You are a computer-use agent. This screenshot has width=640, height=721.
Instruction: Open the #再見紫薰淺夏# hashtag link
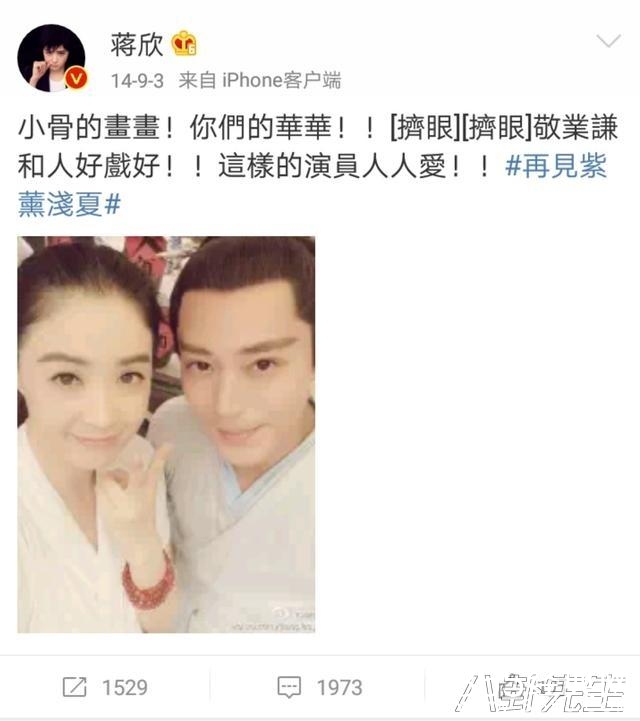[555, 166]
